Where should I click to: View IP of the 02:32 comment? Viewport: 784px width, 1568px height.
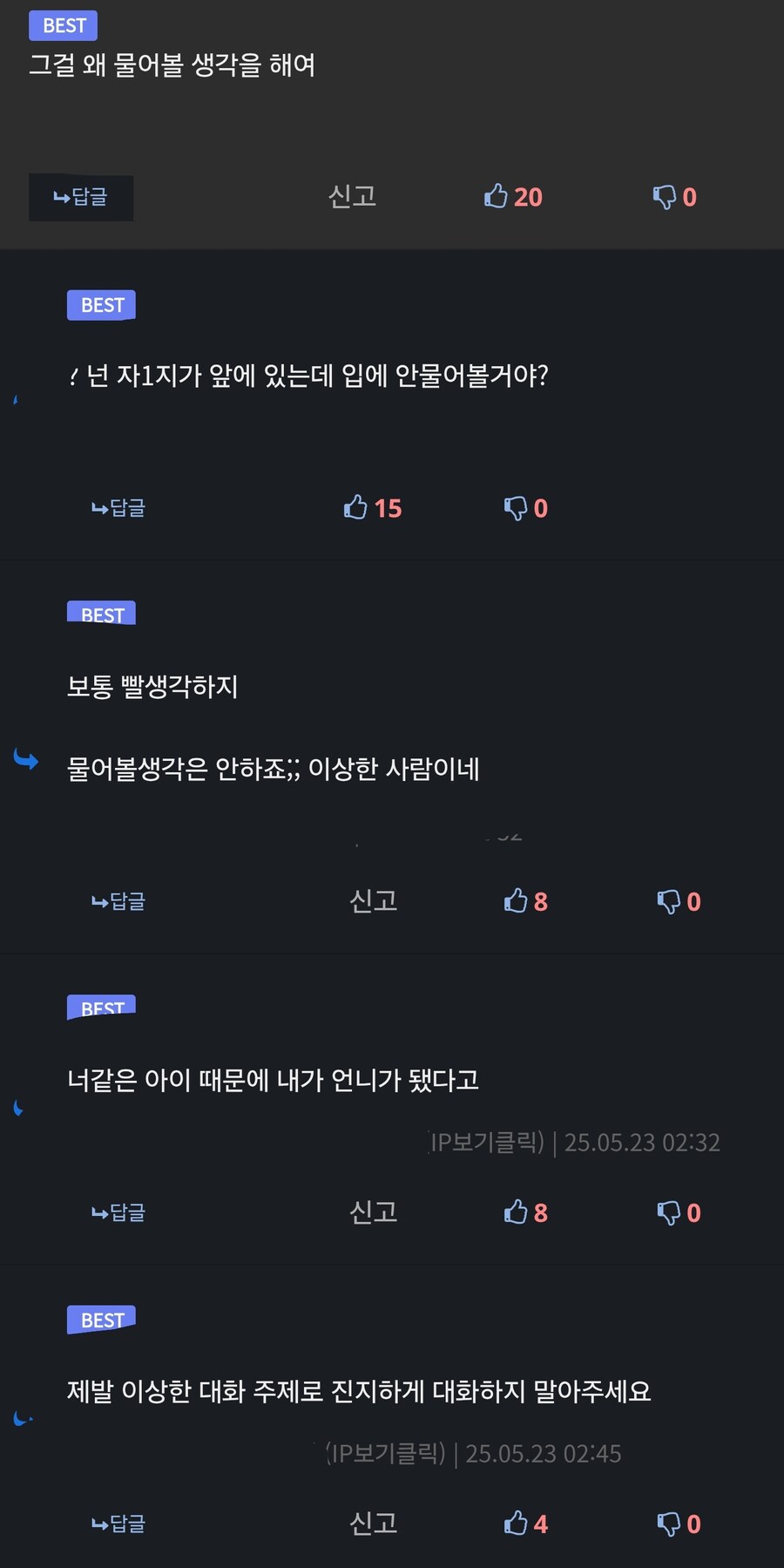click(488, 1143)
